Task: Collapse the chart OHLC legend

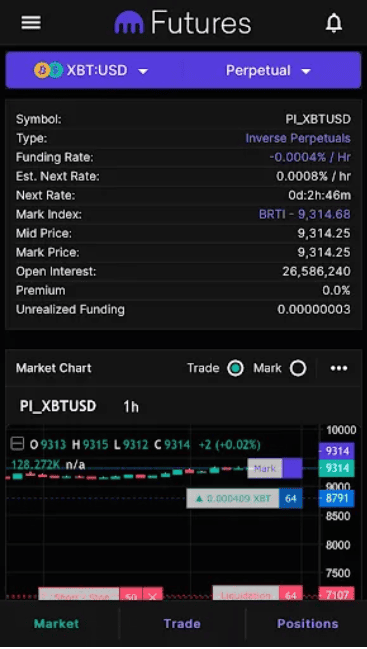Action: point(17,445)
